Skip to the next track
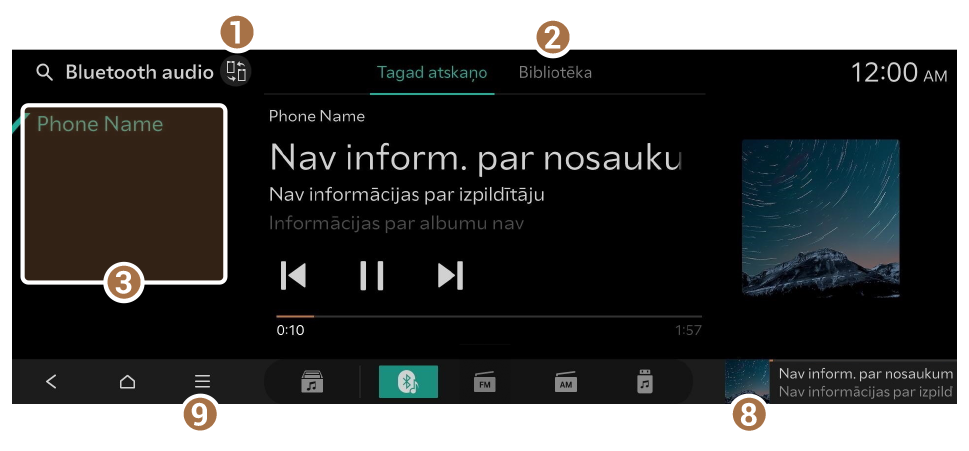This screenshot has height=451, width=969. point(451,275)
